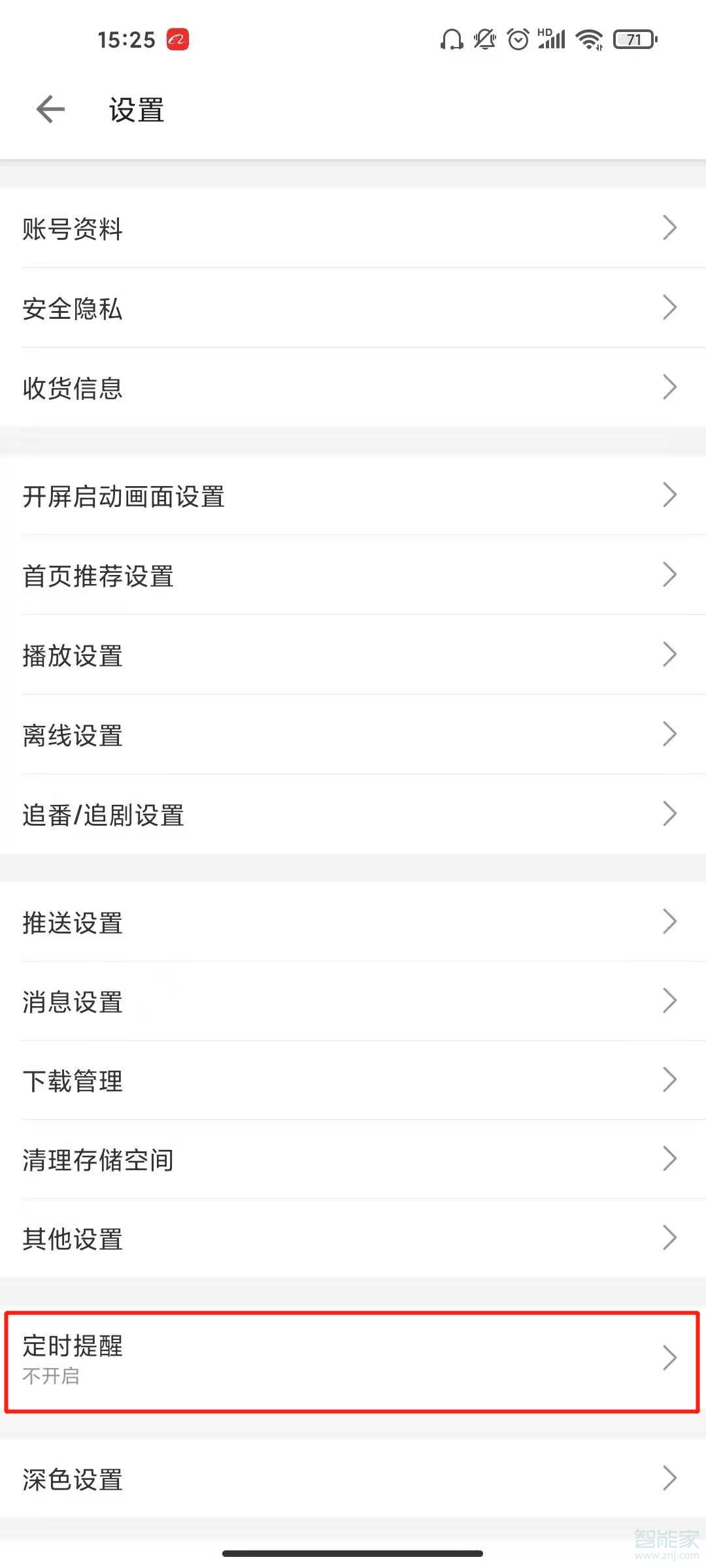Screen dimensions: 706x1568
Task: Tap the battery indicator showing 71
Action: point(633,39)
